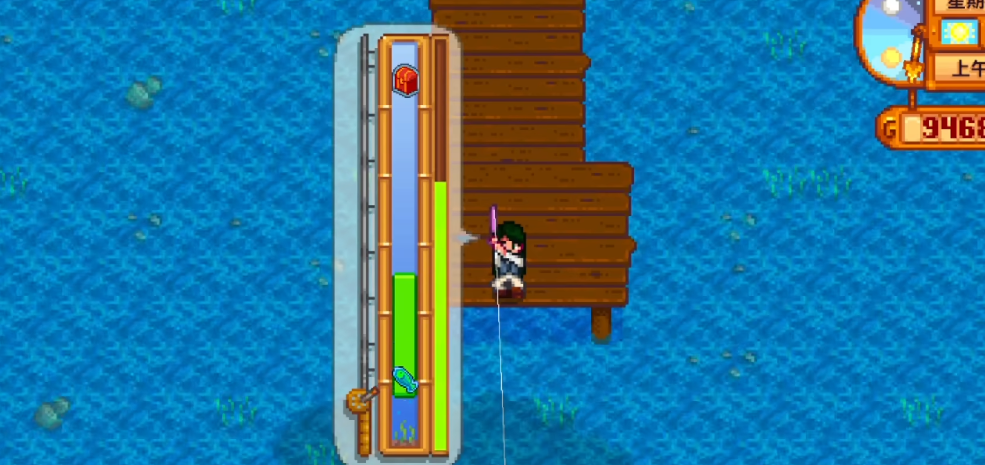Image resolution: width=985 pixels, height=465 pixels.
Task: Tap the fishing bar to raise the green zone
Action: (x=404, y=335)
